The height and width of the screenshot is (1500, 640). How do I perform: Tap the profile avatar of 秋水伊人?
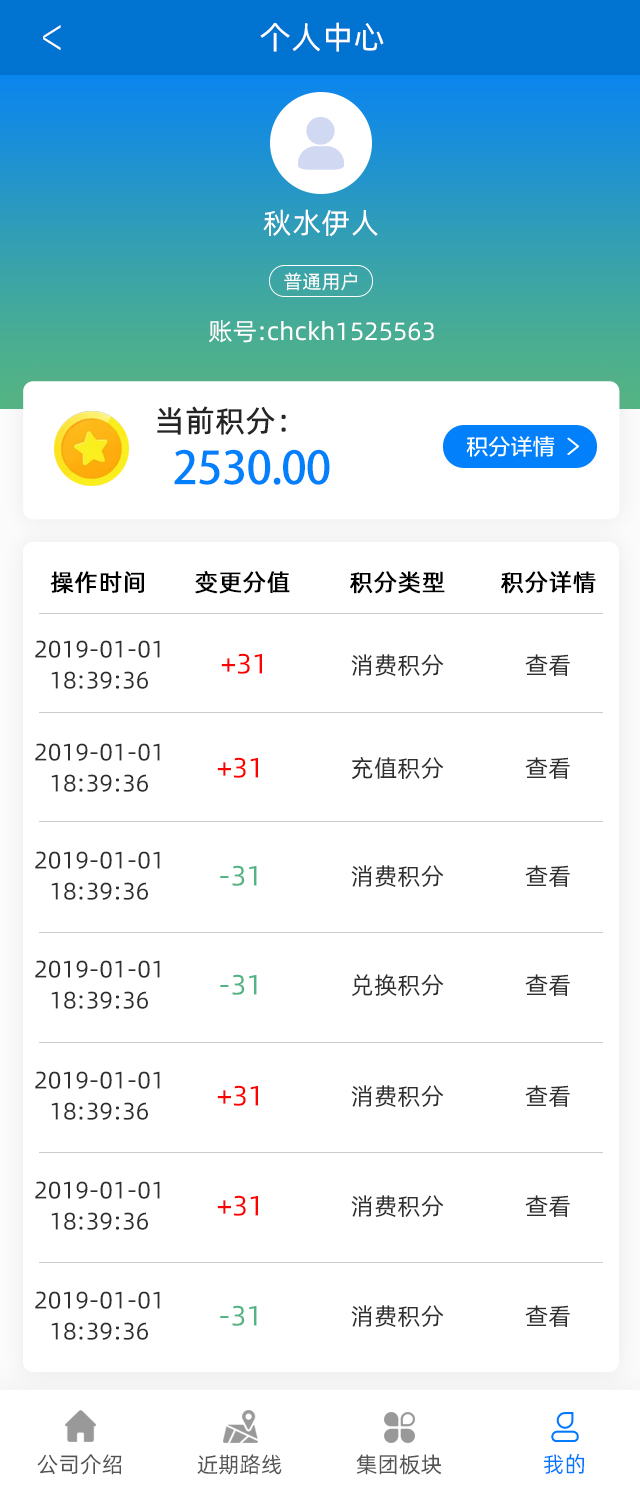321,143
